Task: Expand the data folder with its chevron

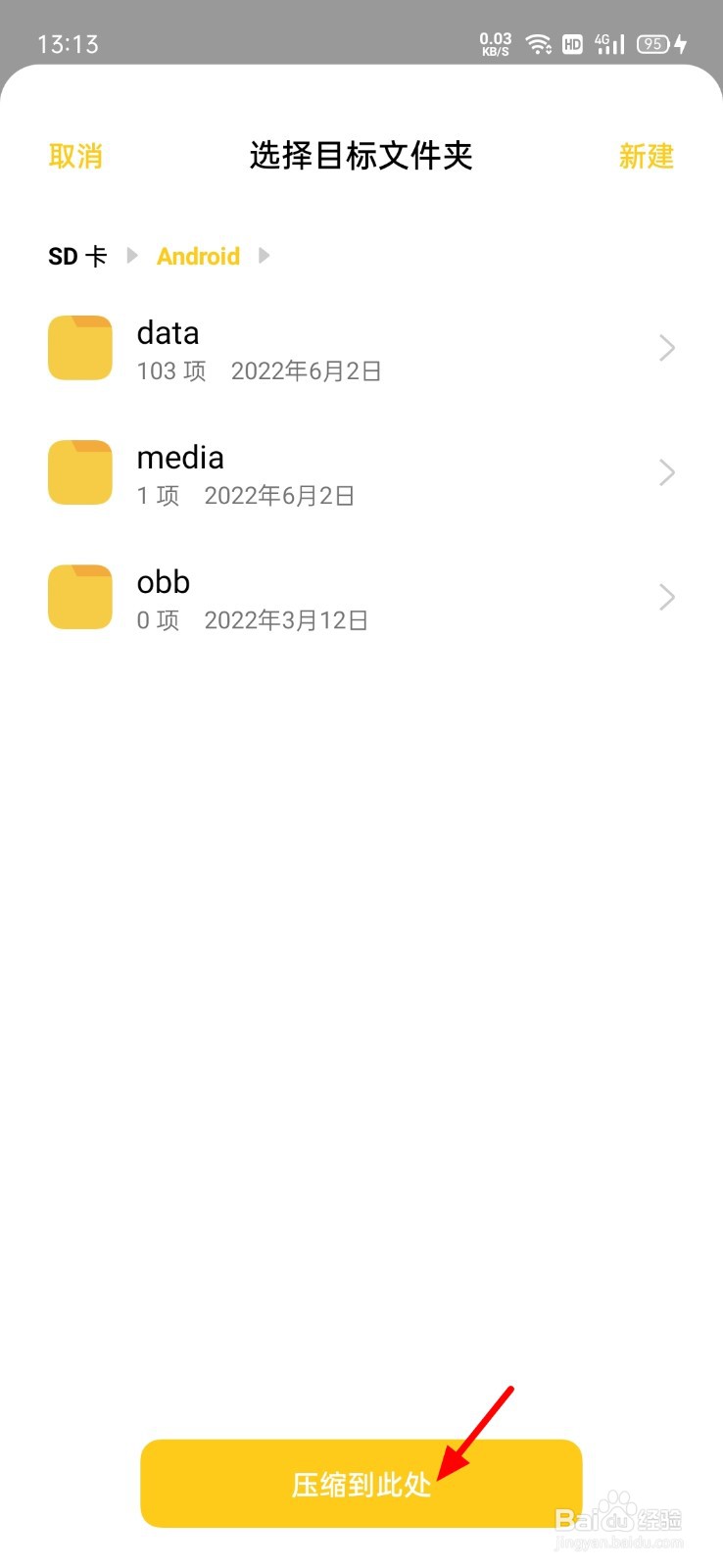Action: (667, 347)
